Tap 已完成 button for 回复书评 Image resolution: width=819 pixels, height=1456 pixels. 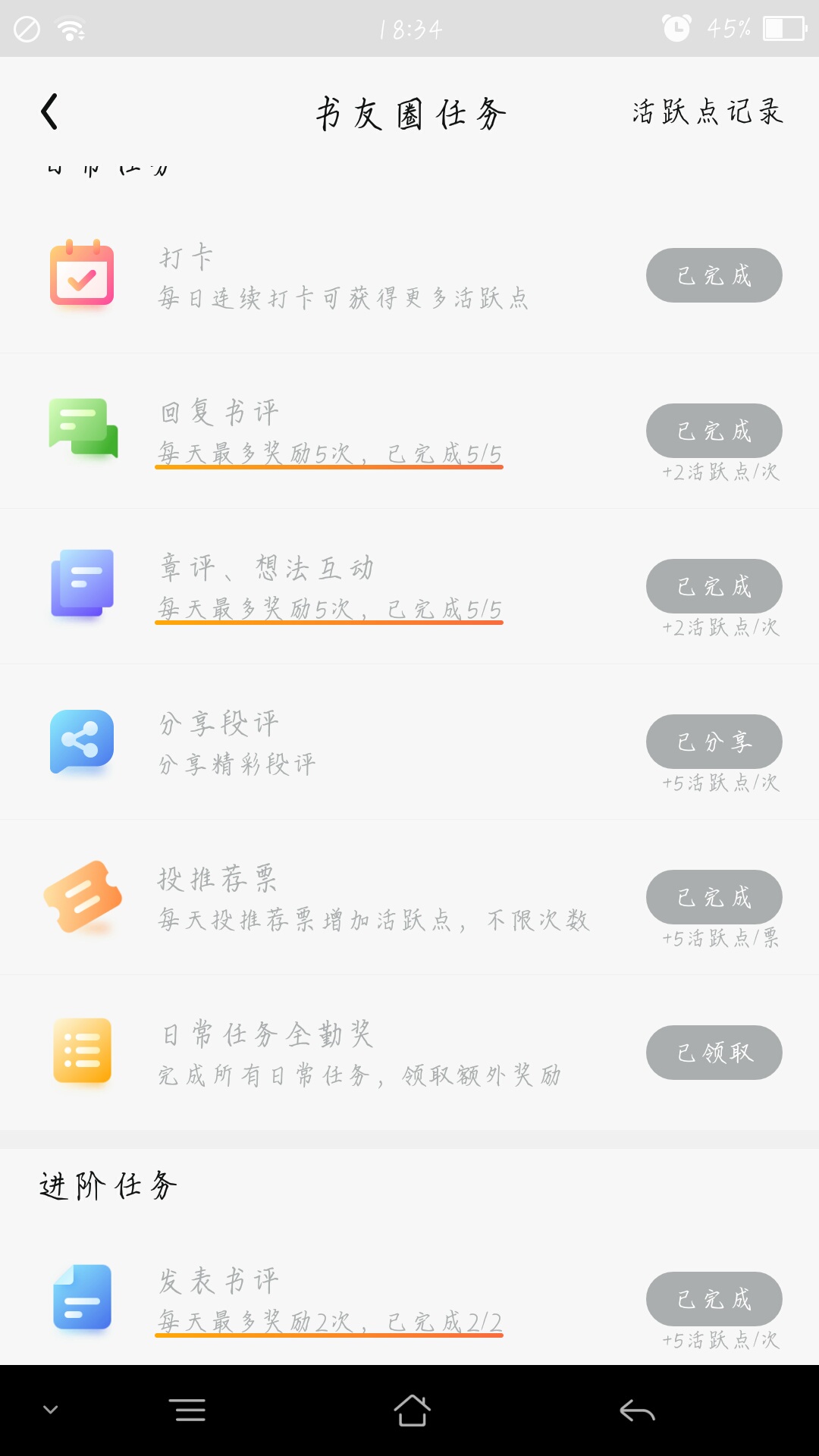(714, 431)
